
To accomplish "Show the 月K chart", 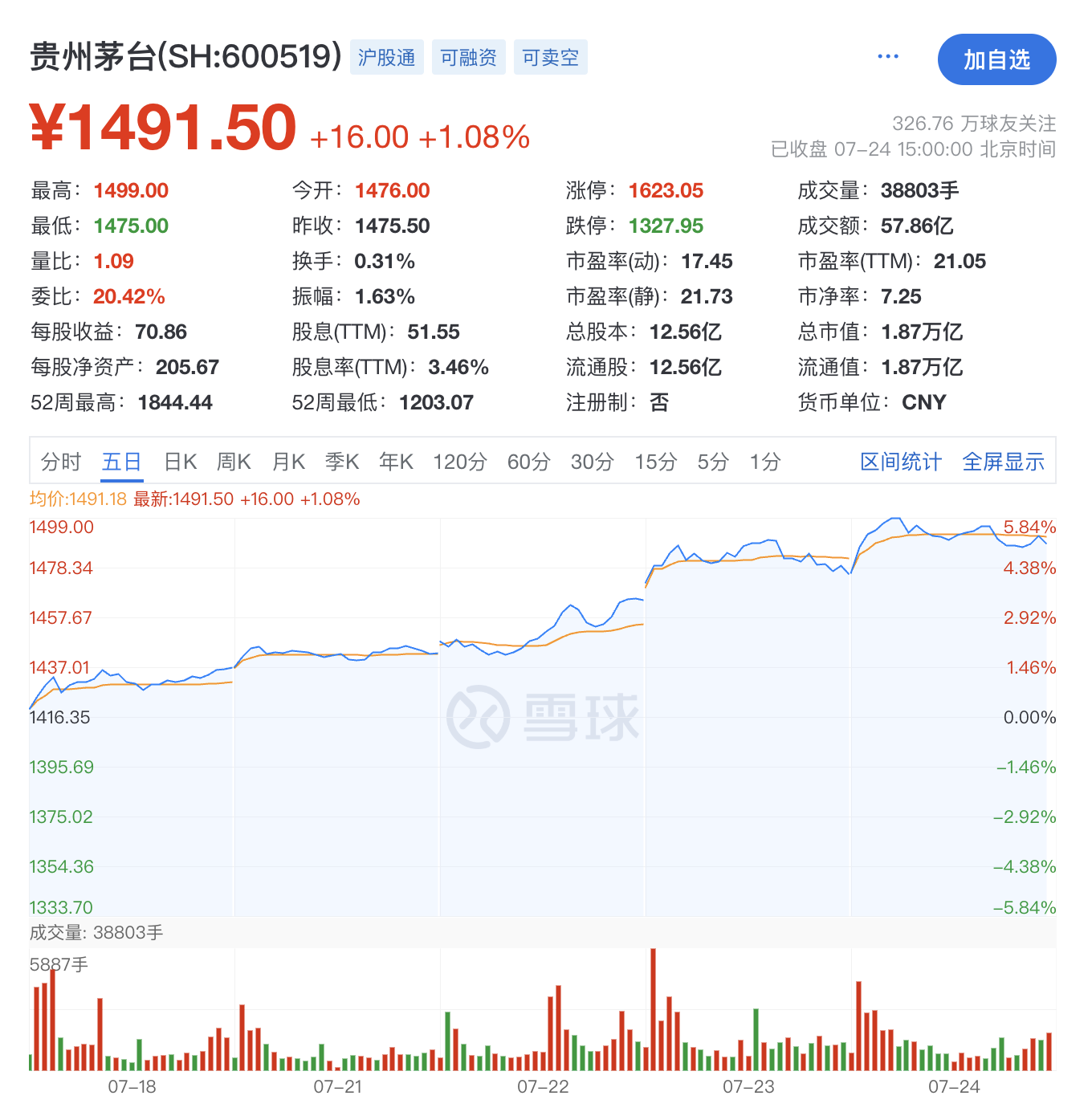I will coord(288,462).
